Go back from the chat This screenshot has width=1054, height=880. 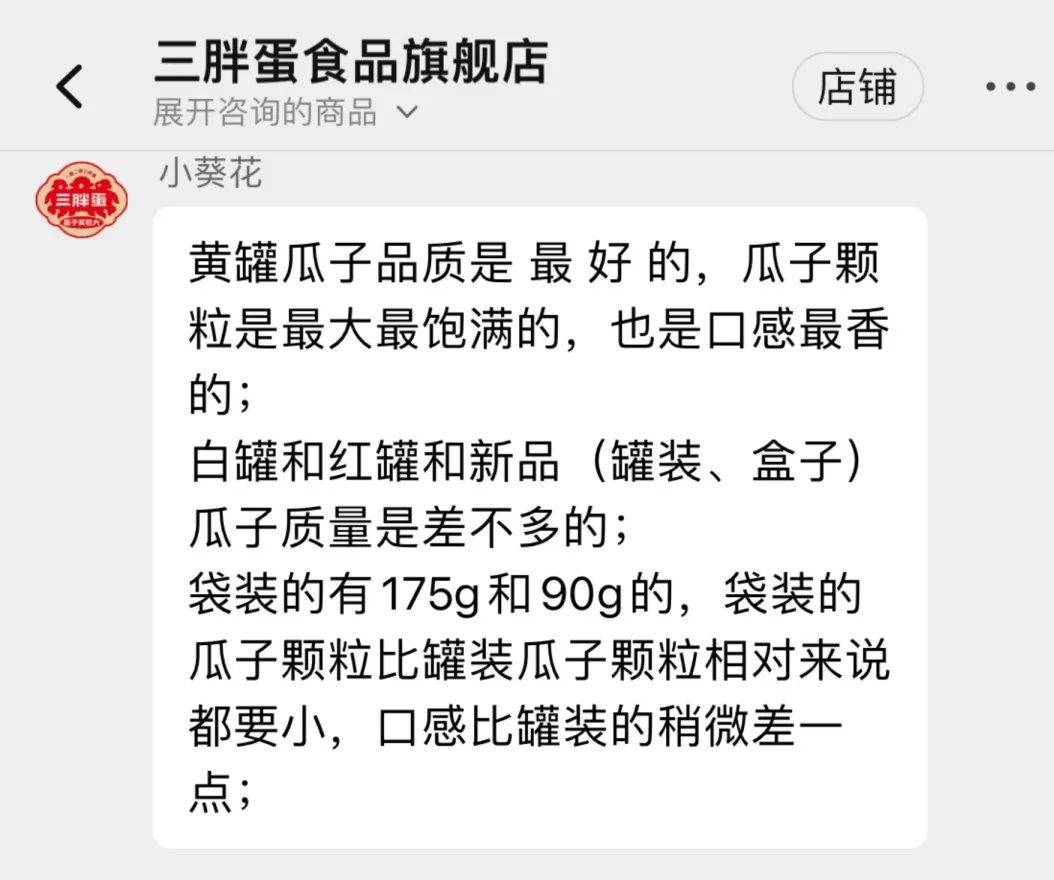(70, 87)
